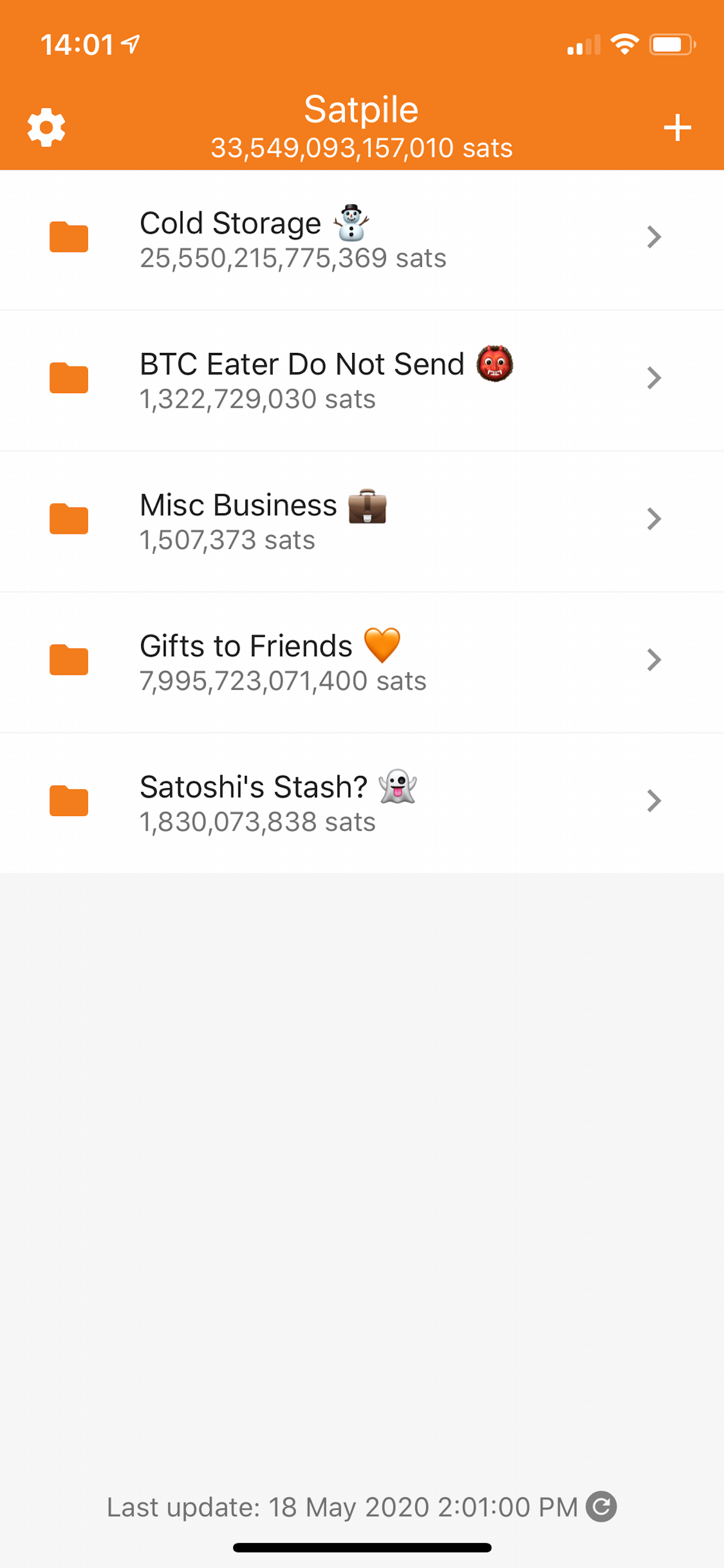Screen dimensions: 724x1568
Task: Tap the plus icon to add a folder
Action: [x=678, y=127]
